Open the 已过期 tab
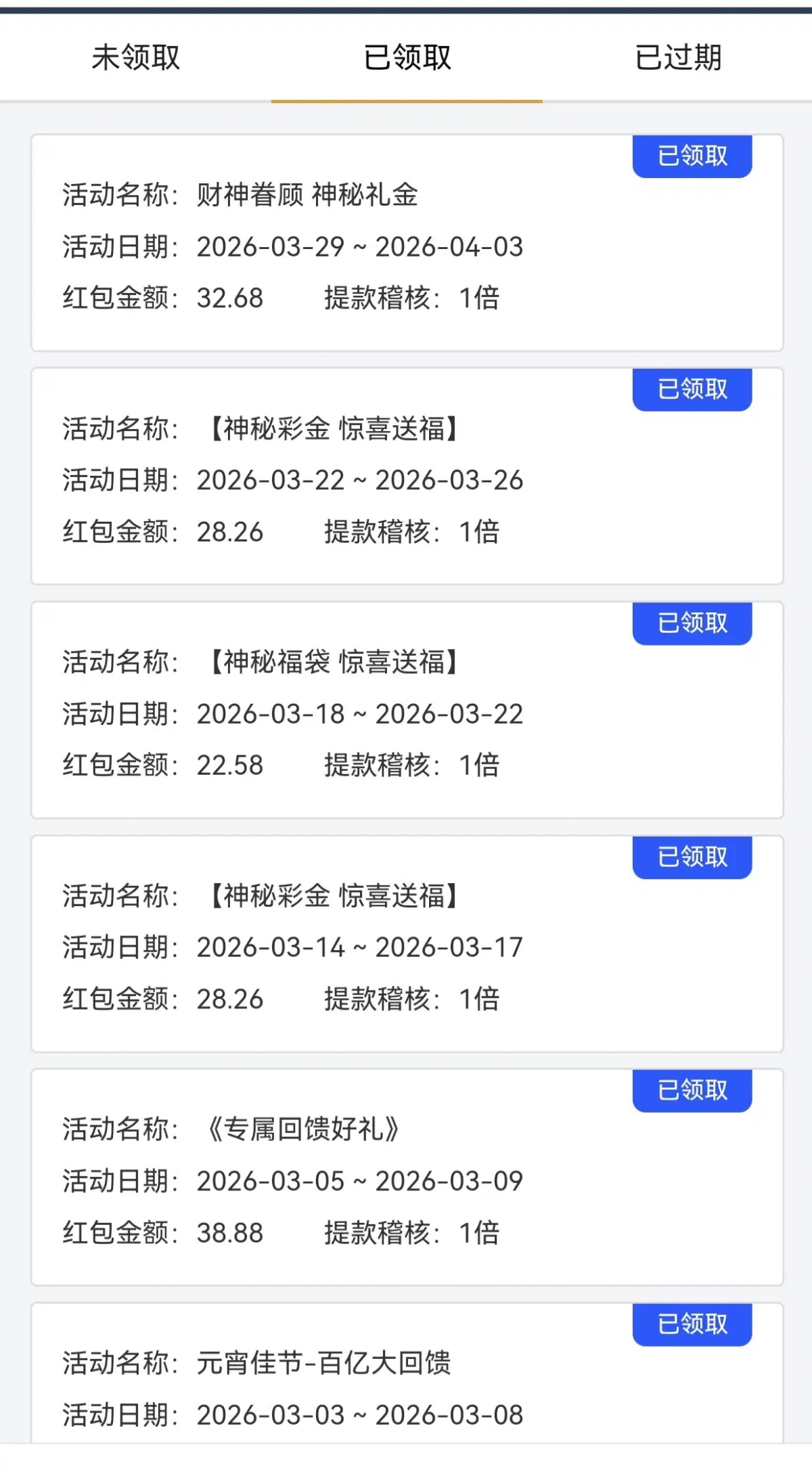 pyautogui.click(x=678, y=58)
